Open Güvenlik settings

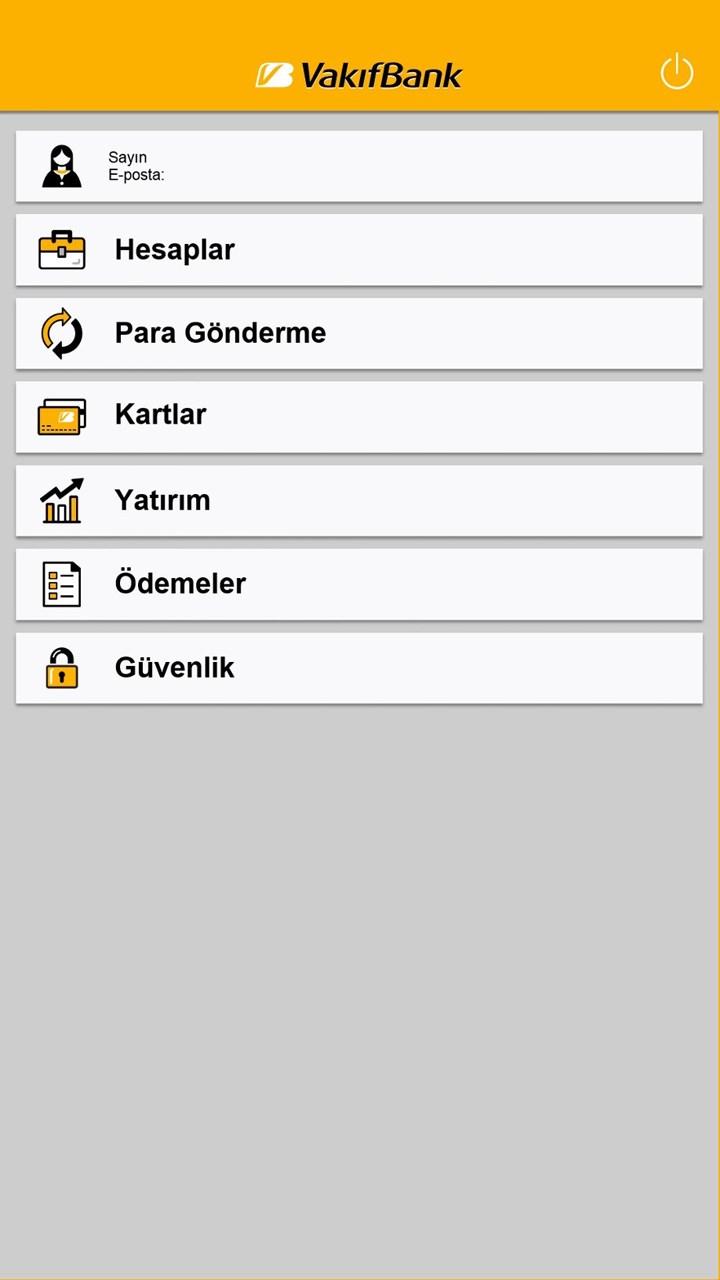point(359,667)
